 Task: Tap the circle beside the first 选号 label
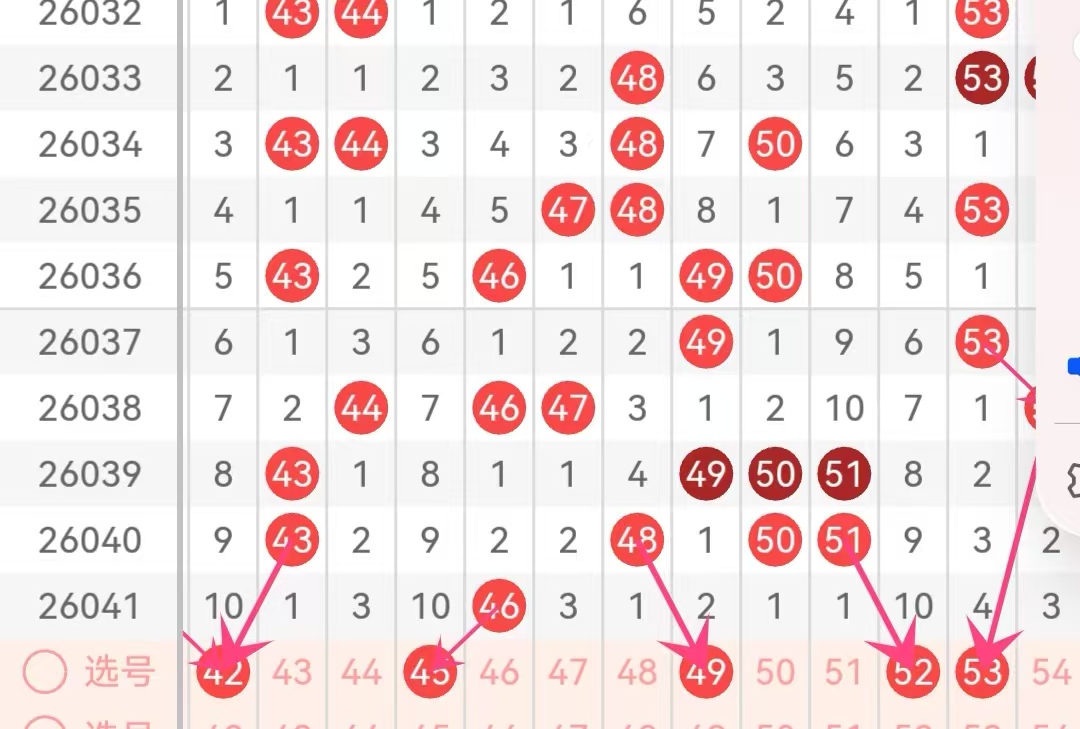(x=45, y=673)
